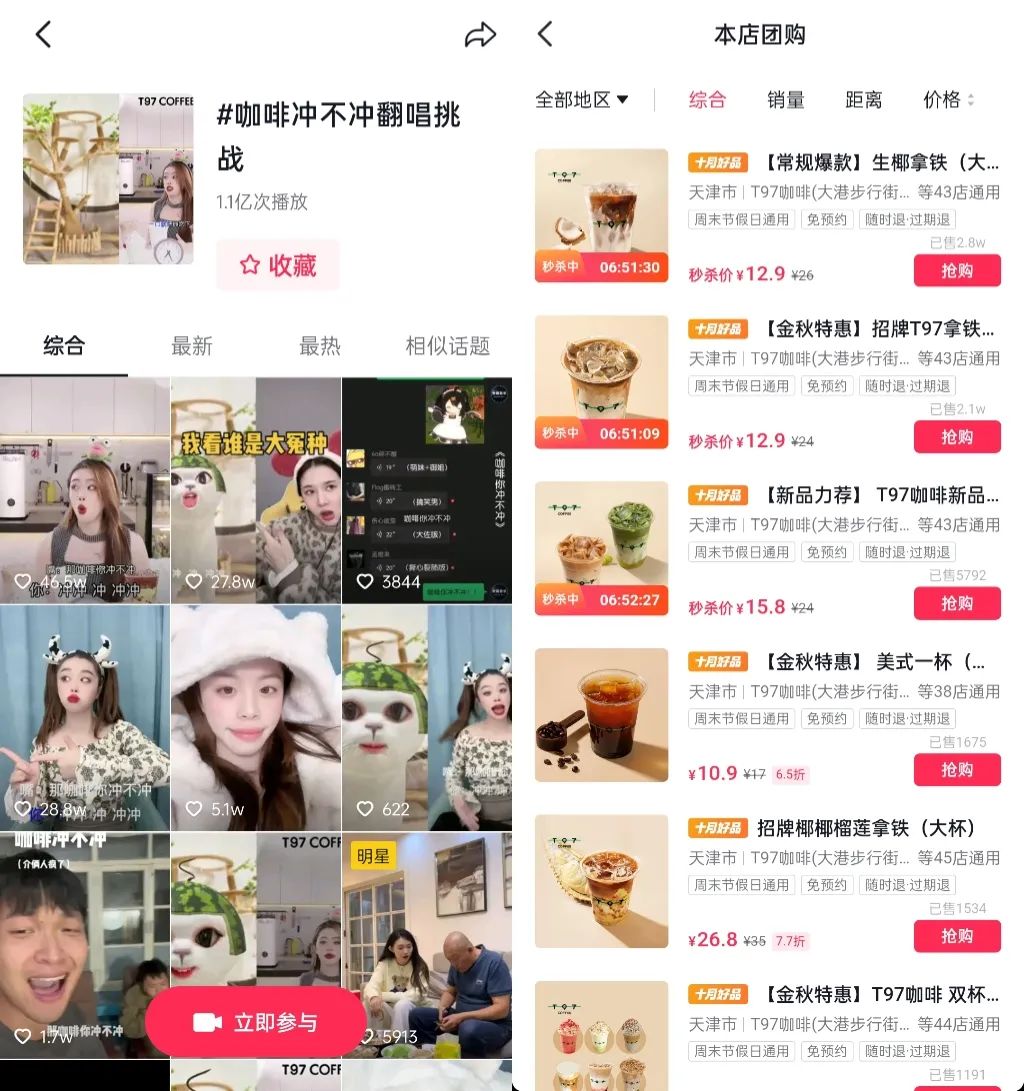Open the video with 3844 likes
The width and height of the screenshot is (1024, 1091).
(427, 490)
